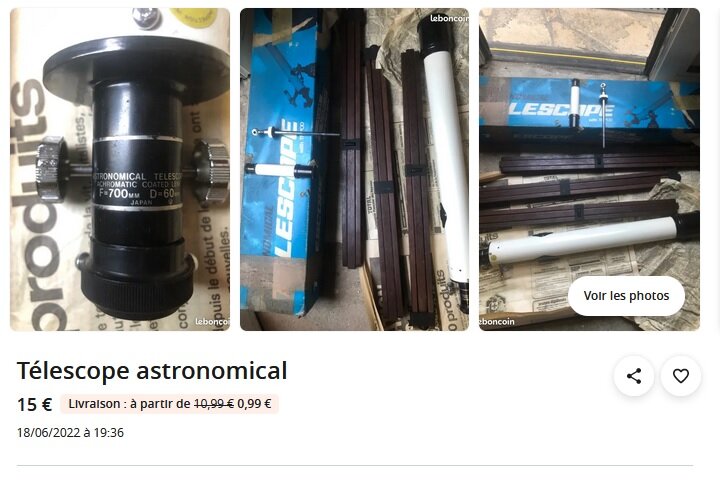Tap the 'Voir les photos' button
720x484 pixels.
click(x=626, y=296)
